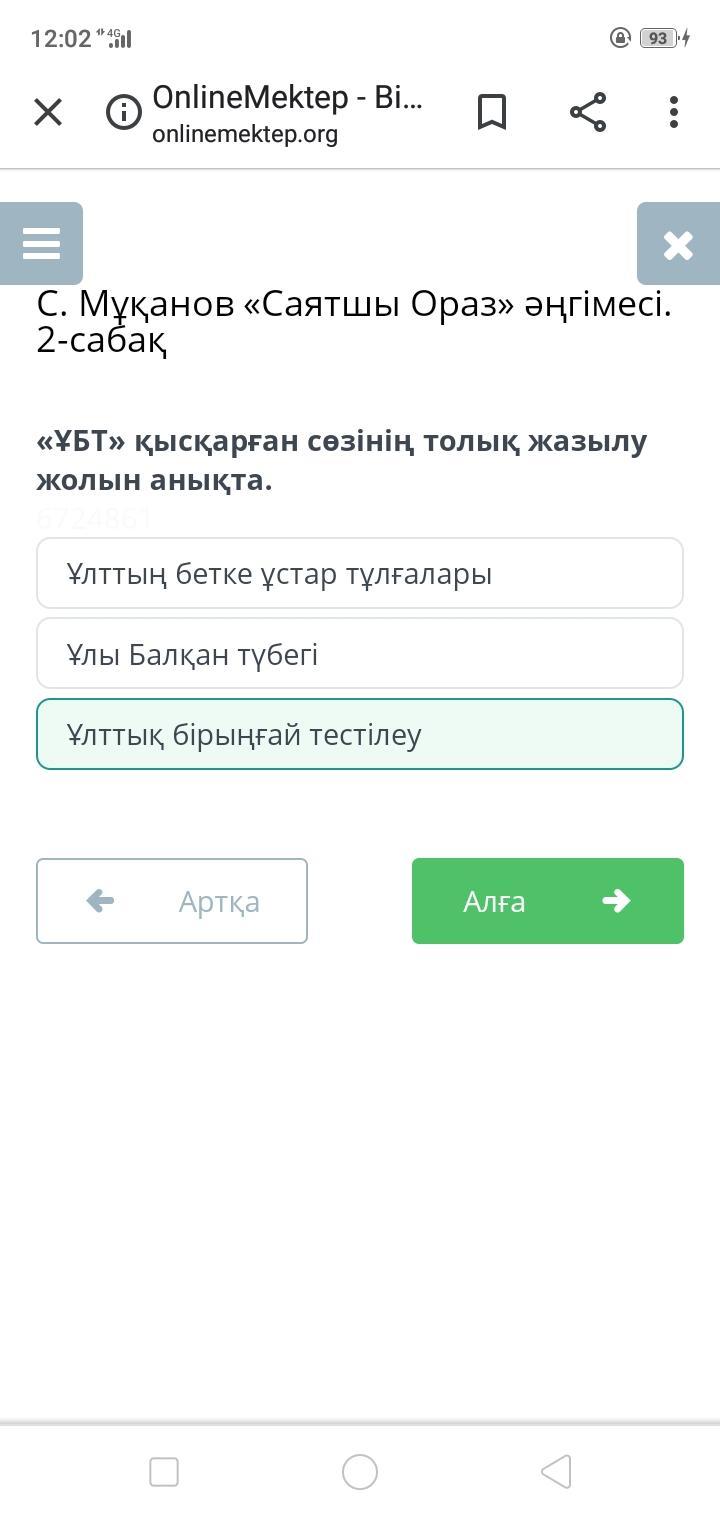Open the browser overflow menu
This screenshot has height=1520, width=720.
(x=674, y=112)
